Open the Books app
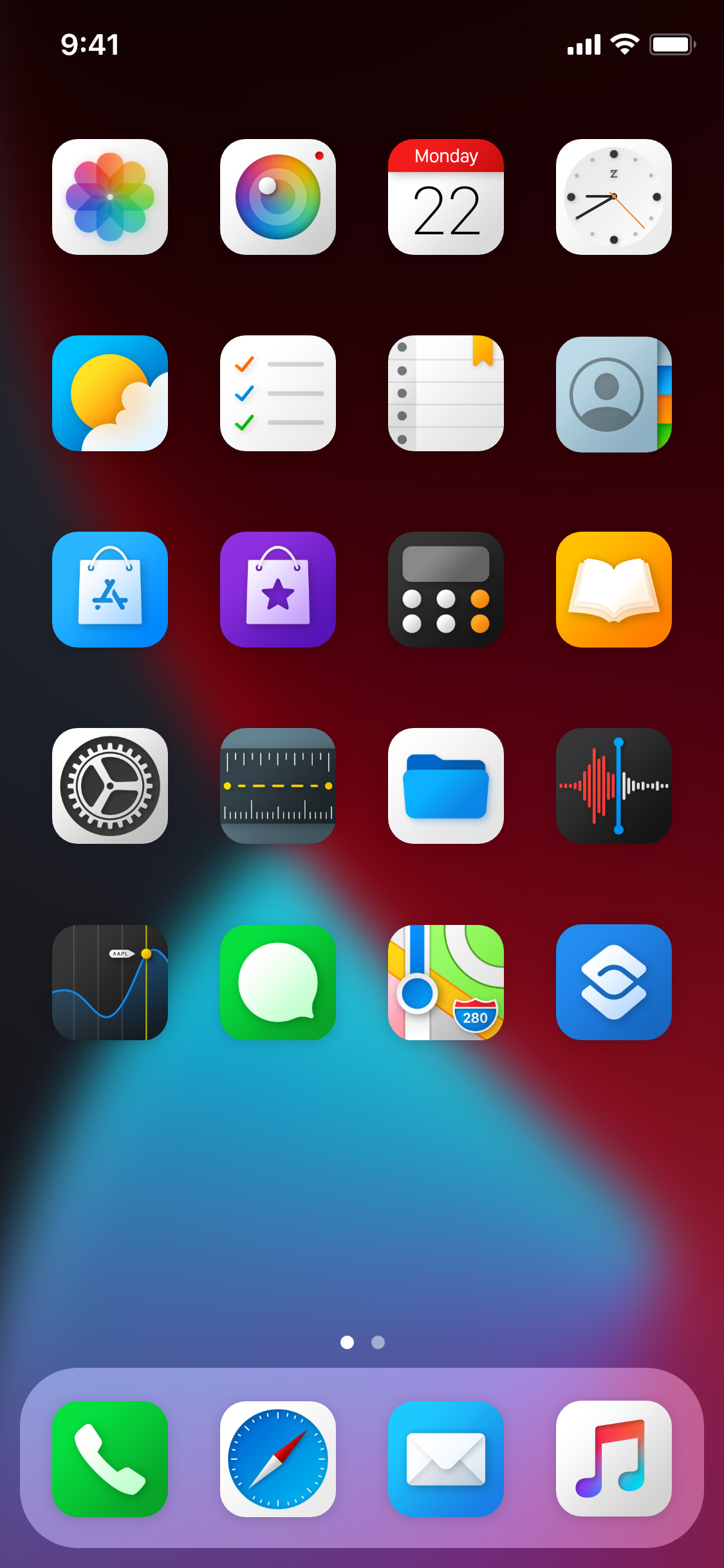This screenshot has width=724, height=1568. click(614, 590)
